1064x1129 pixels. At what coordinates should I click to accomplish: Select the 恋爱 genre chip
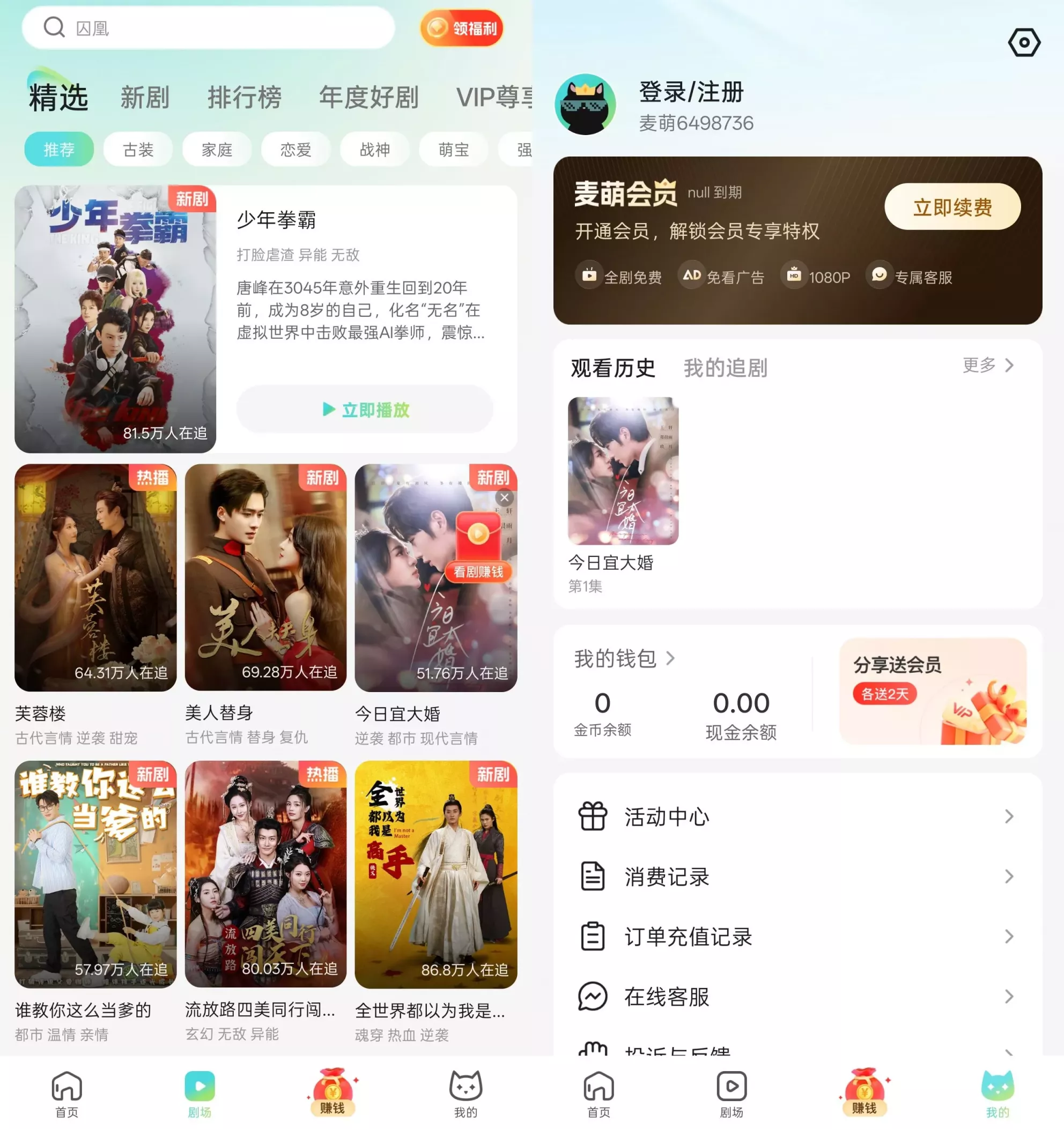tap(295, 150)
